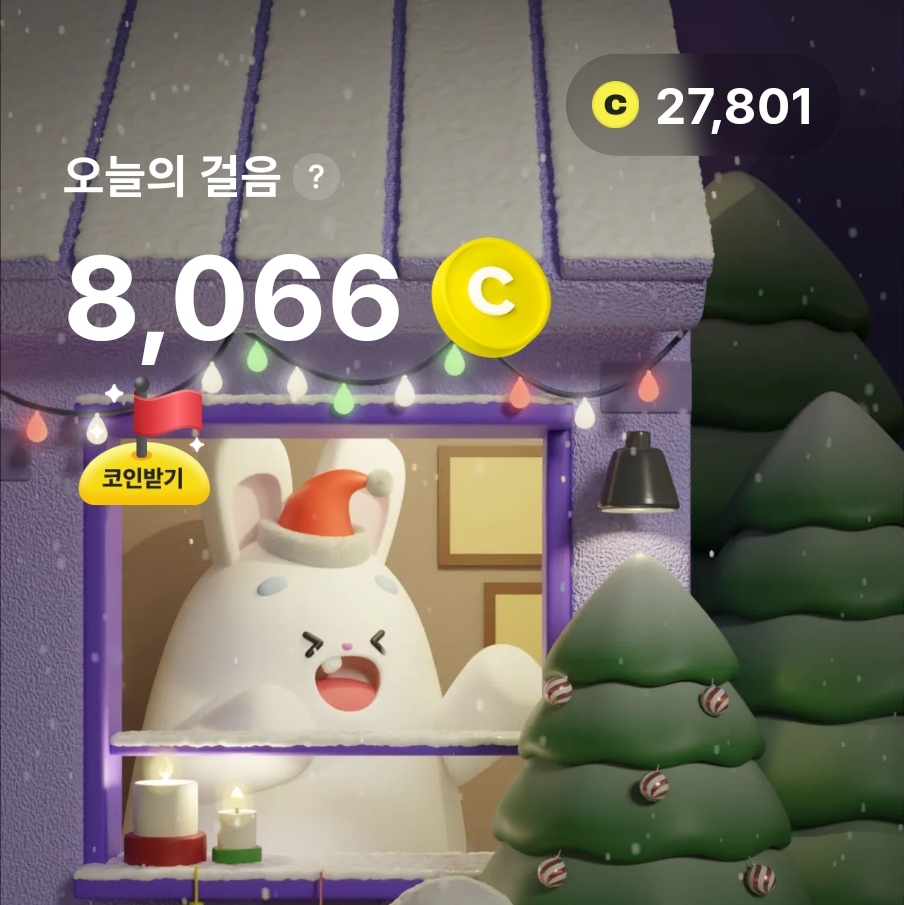Open the 27,801 coin balance pill

tap(702, 105)
